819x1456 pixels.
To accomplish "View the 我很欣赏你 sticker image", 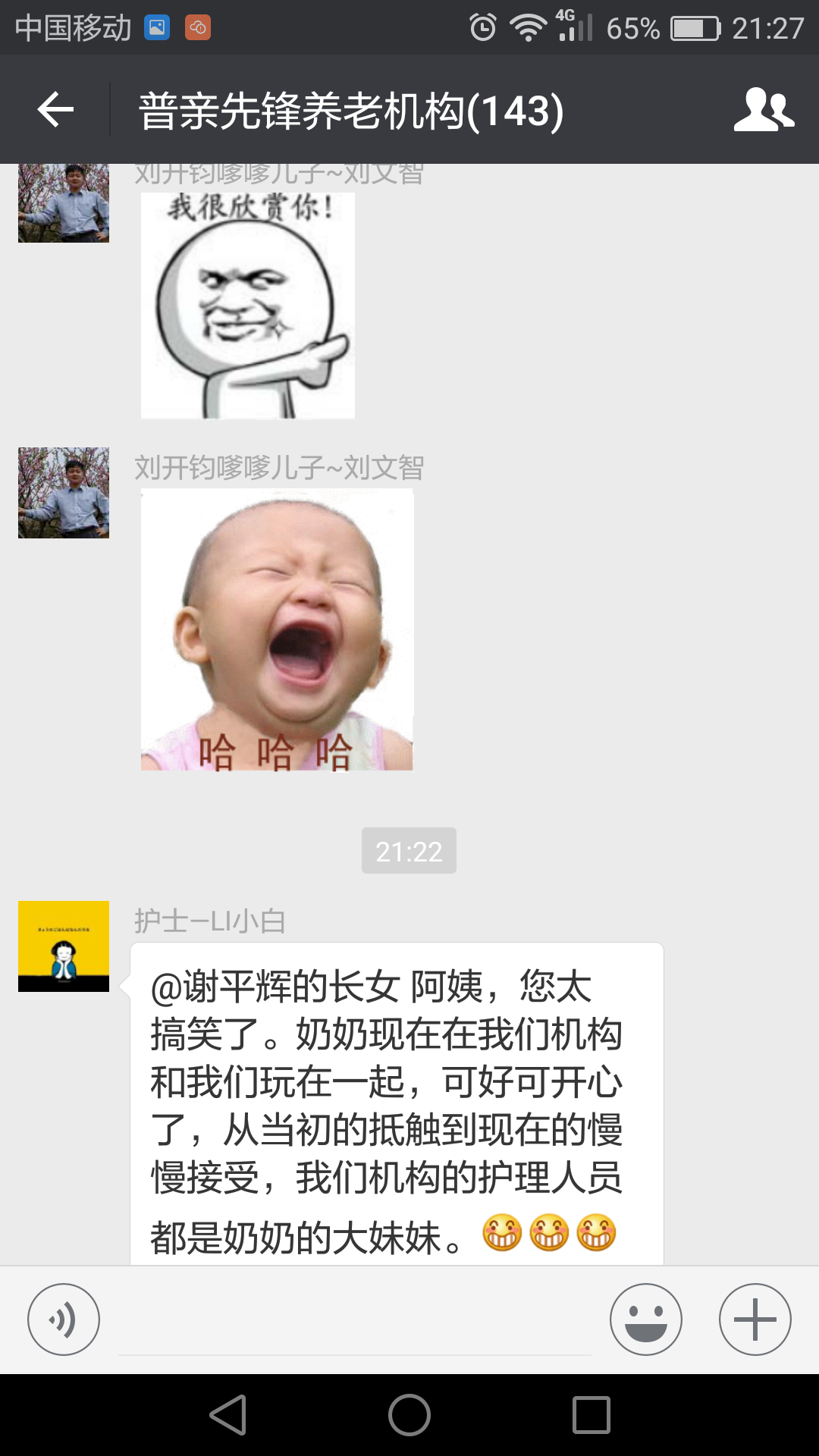I will 248,305.
